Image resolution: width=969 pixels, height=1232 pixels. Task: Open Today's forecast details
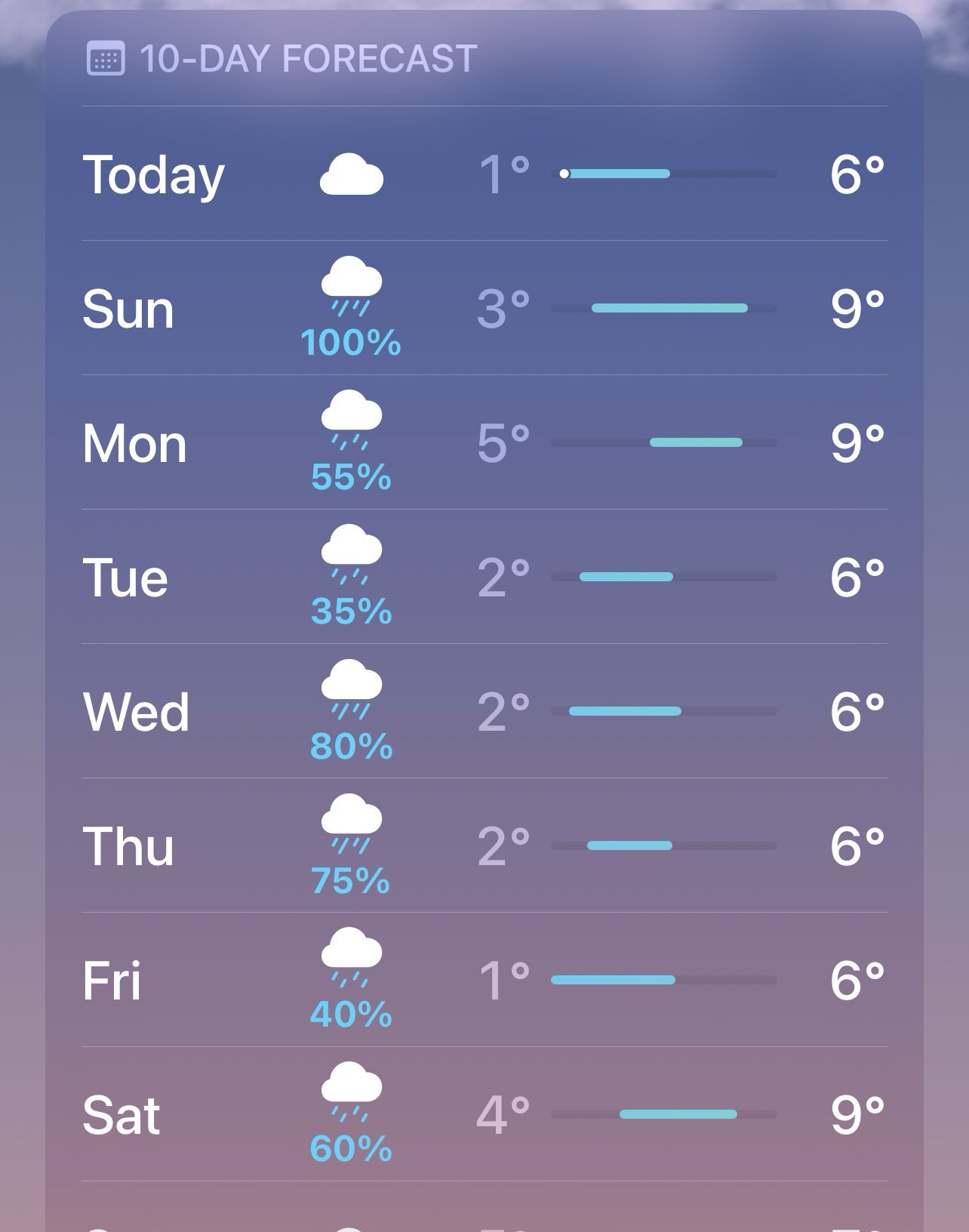[x=483, y=174]
